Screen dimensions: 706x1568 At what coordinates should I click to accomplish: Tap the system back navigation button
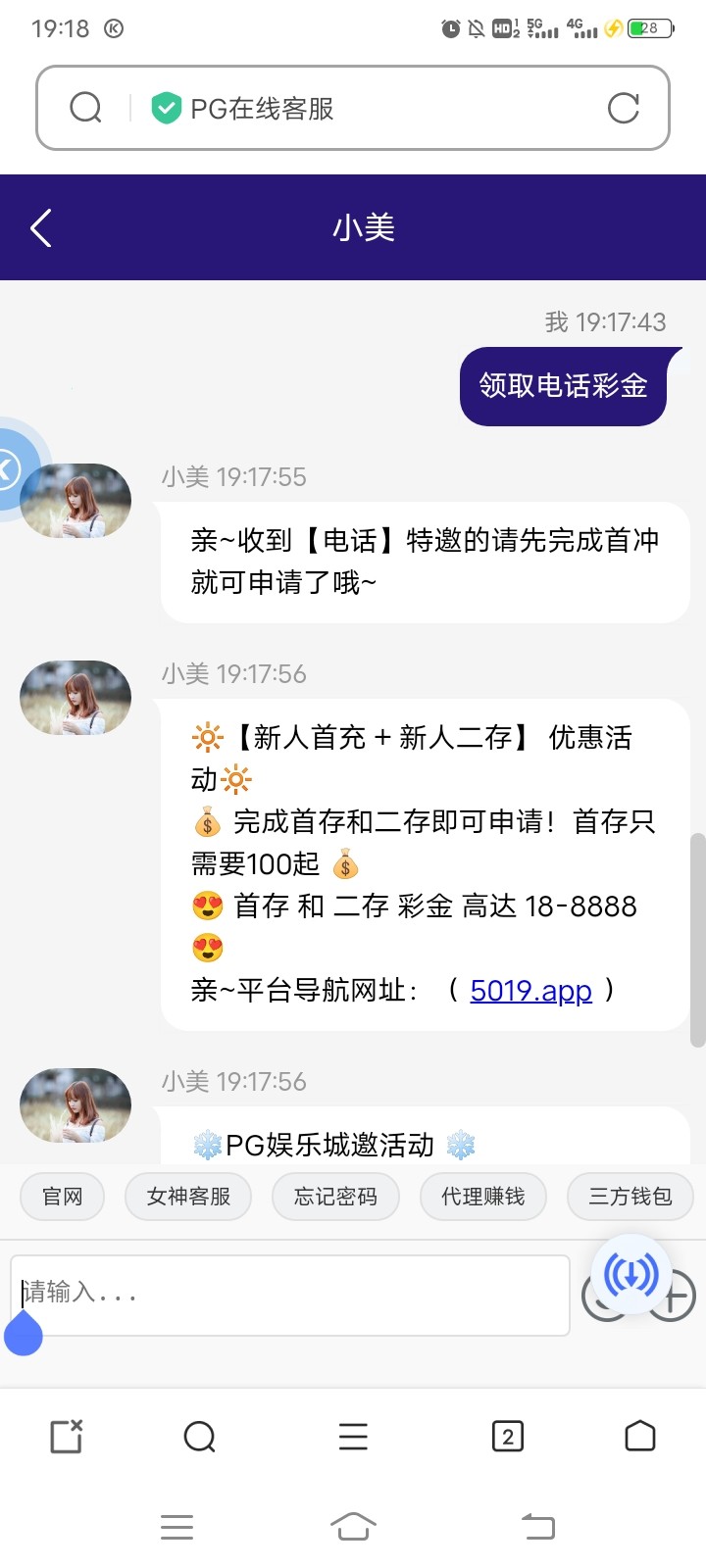(x=537, y=1526)
